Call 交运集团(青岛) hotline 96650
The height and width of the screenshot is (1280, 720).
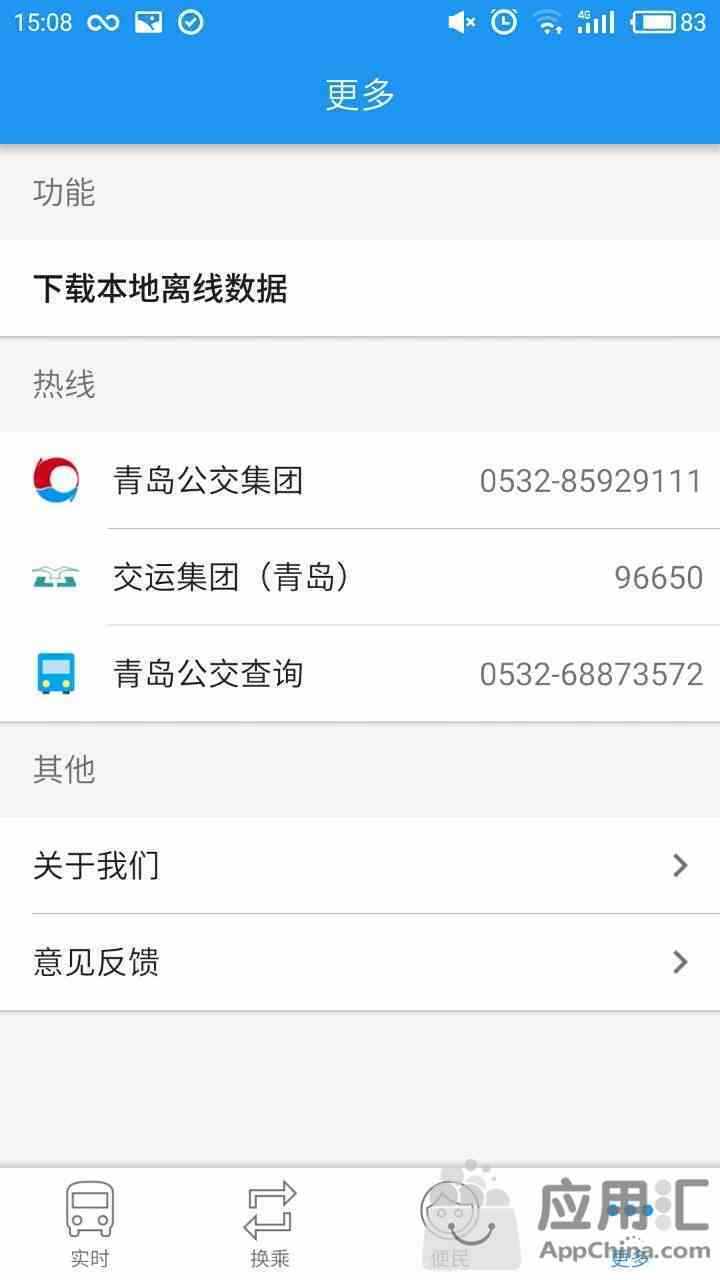[360, 577]
